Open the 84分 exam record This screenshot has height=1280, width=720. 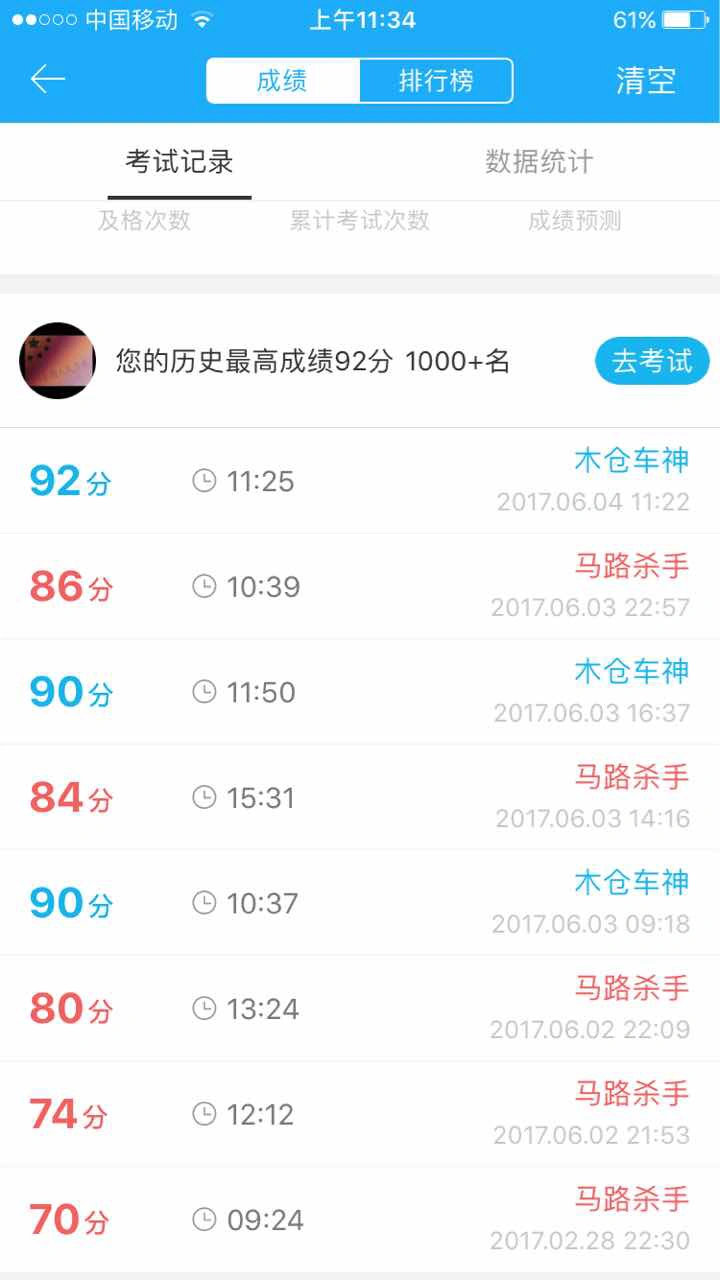tap(360, 798)
